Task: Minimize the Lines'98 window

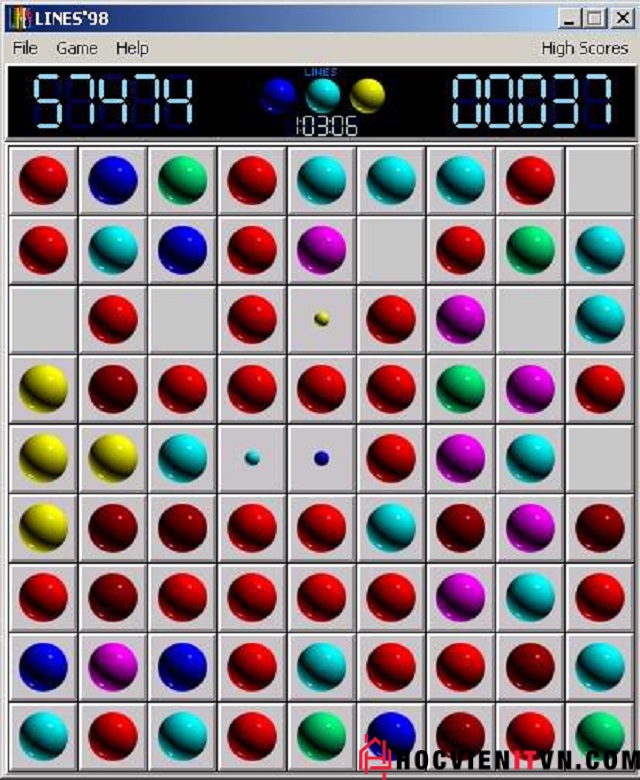Action: tap(570, 18)
